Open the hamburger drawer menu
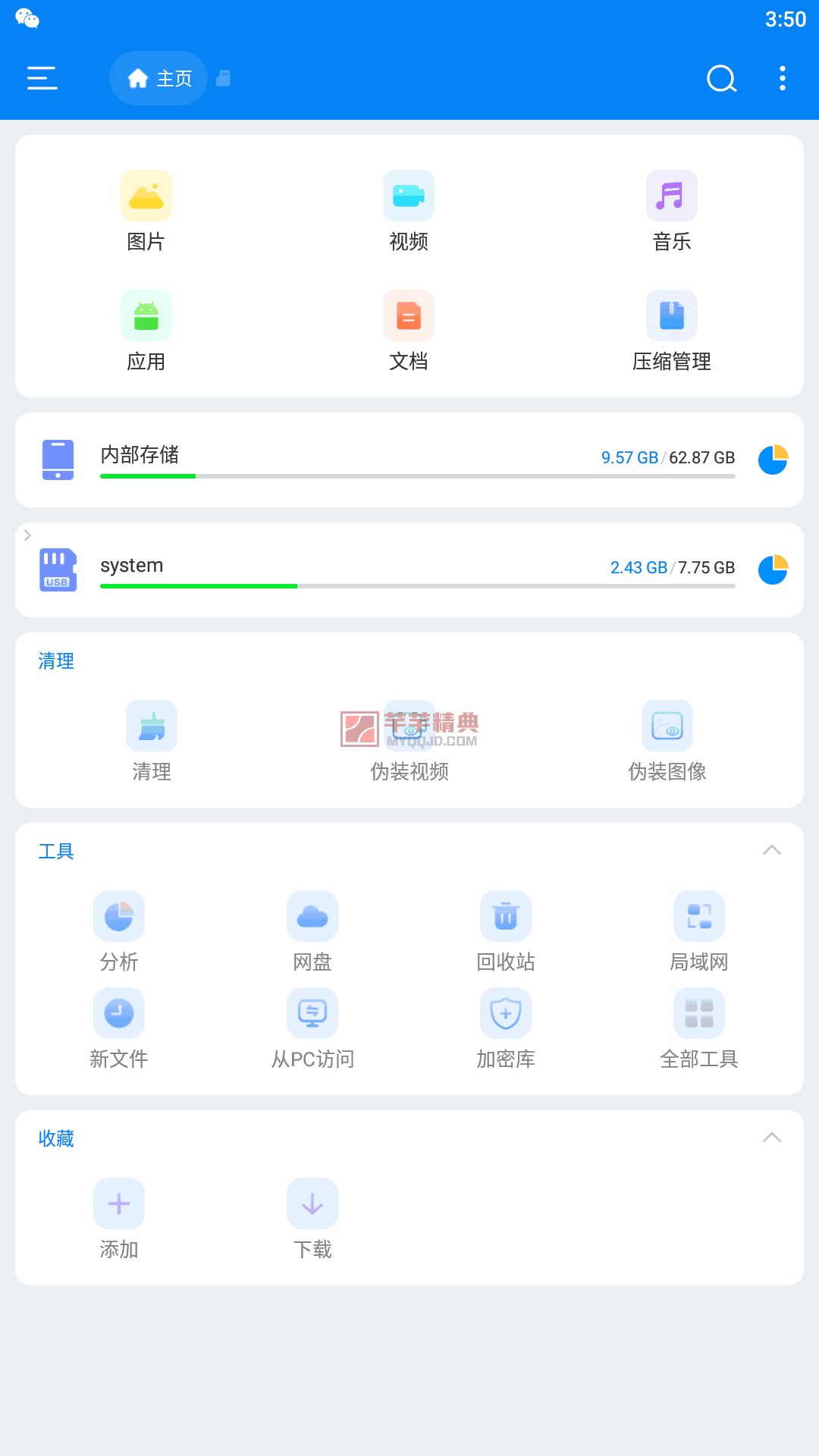The height and width of the screenshot is (1456, 819). click(42, 78)
